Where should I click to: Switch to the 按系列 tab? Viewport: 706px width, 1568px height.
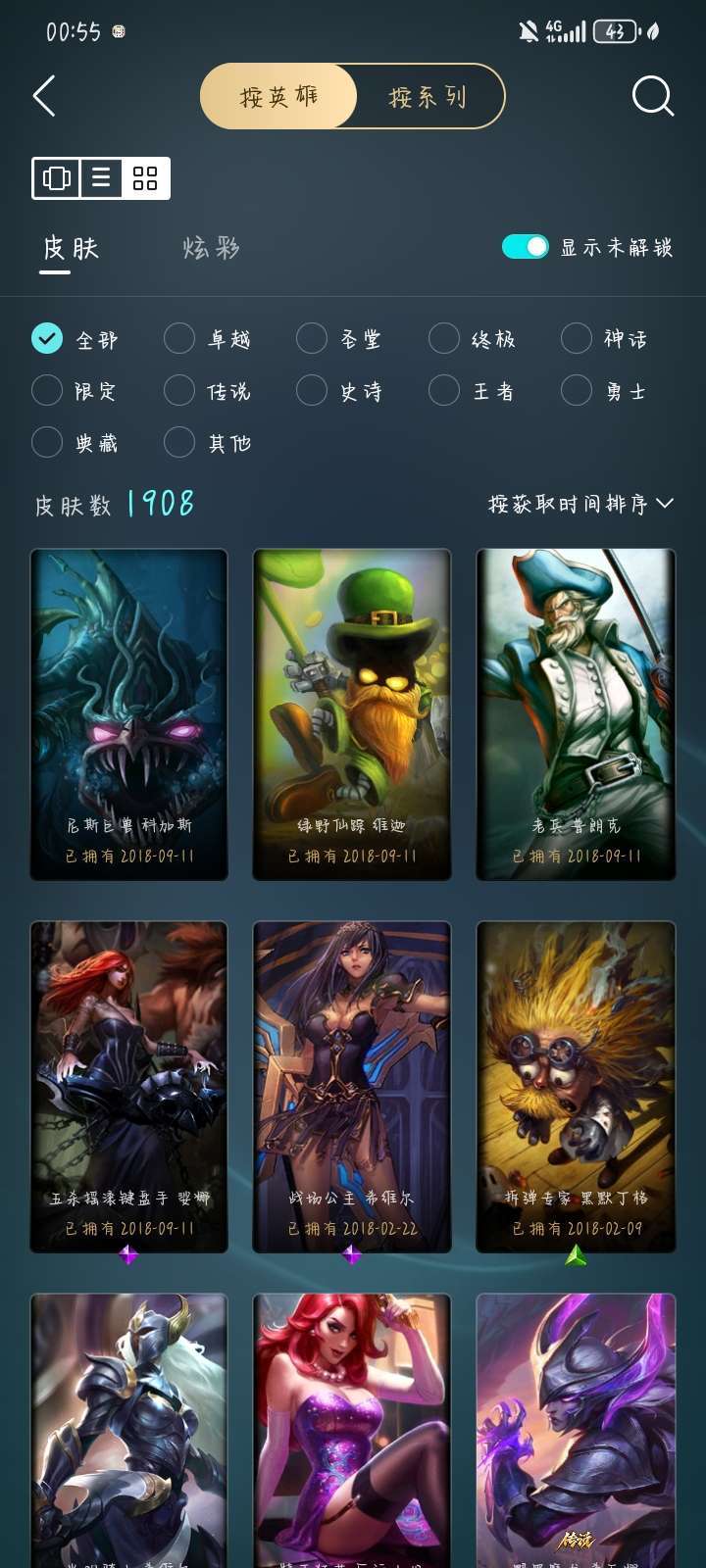(428, 95)
